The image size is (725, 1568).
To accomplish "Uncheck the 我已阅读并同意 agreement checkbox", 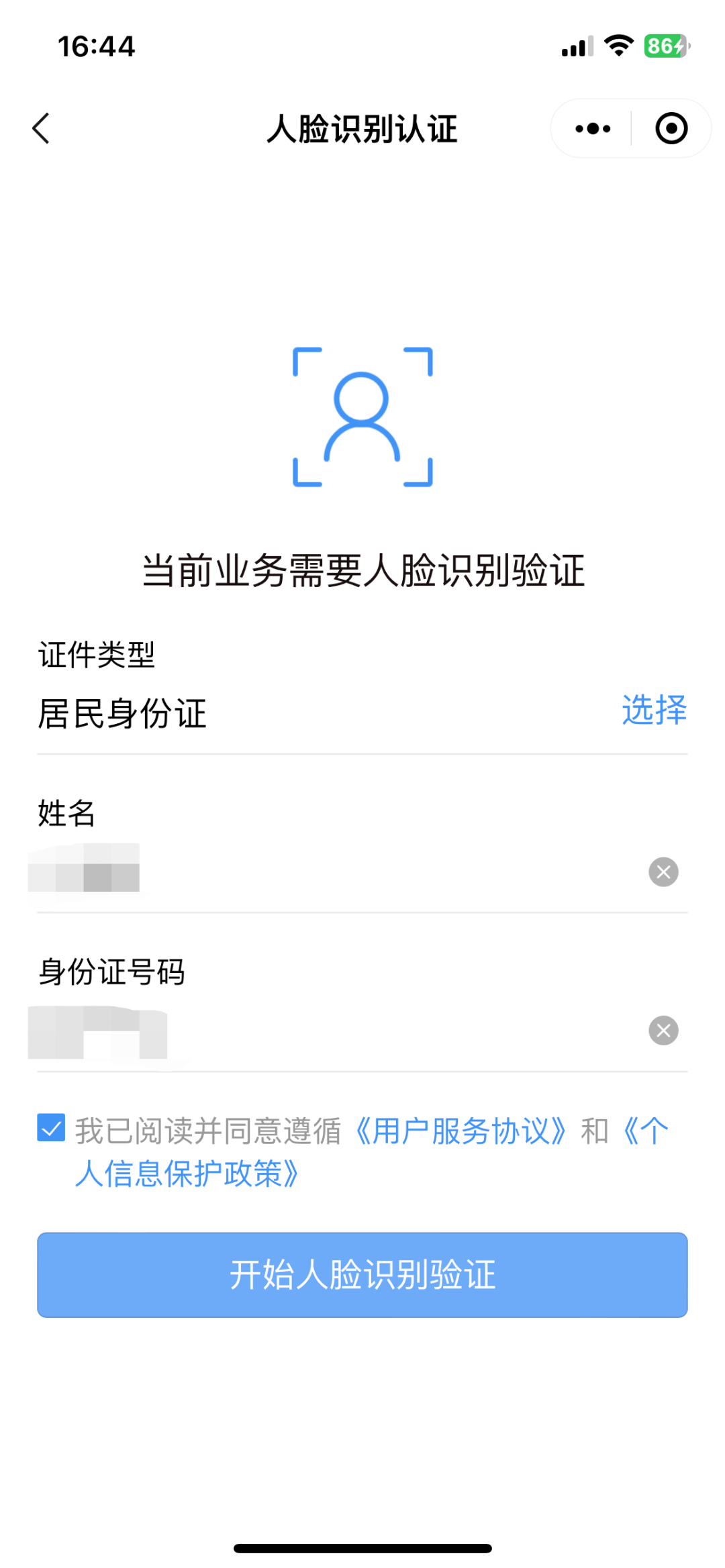I will 52,1128.
